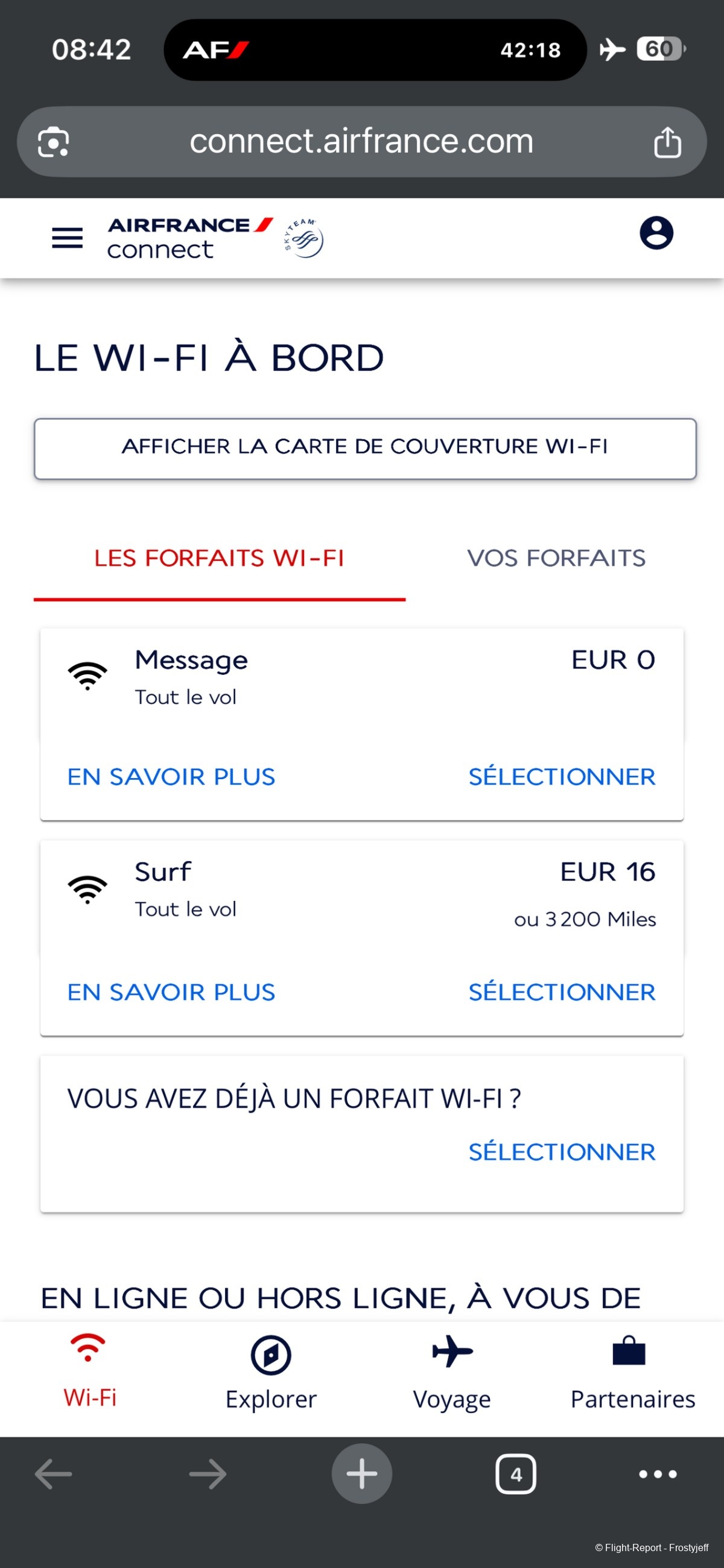Image resolution: width=724 pixels, height=1568 pixels.
Task: Show the Wi-Fi coverage map
Action: pos(365,449)
